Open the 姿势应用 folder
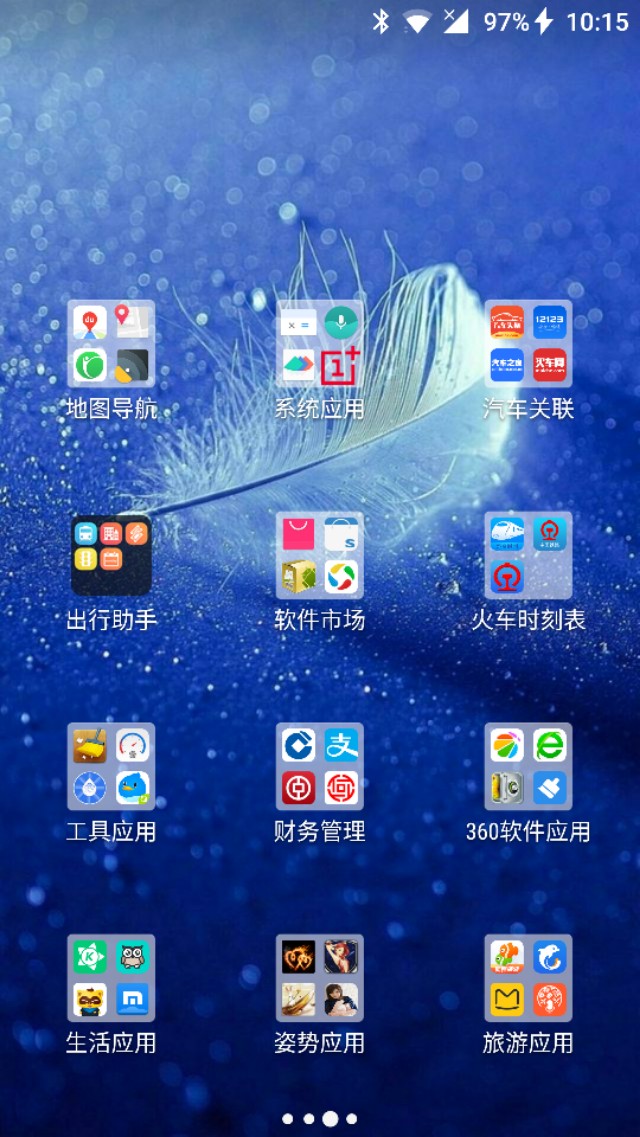Screen dimensions: 640x1137 (320, 977)
